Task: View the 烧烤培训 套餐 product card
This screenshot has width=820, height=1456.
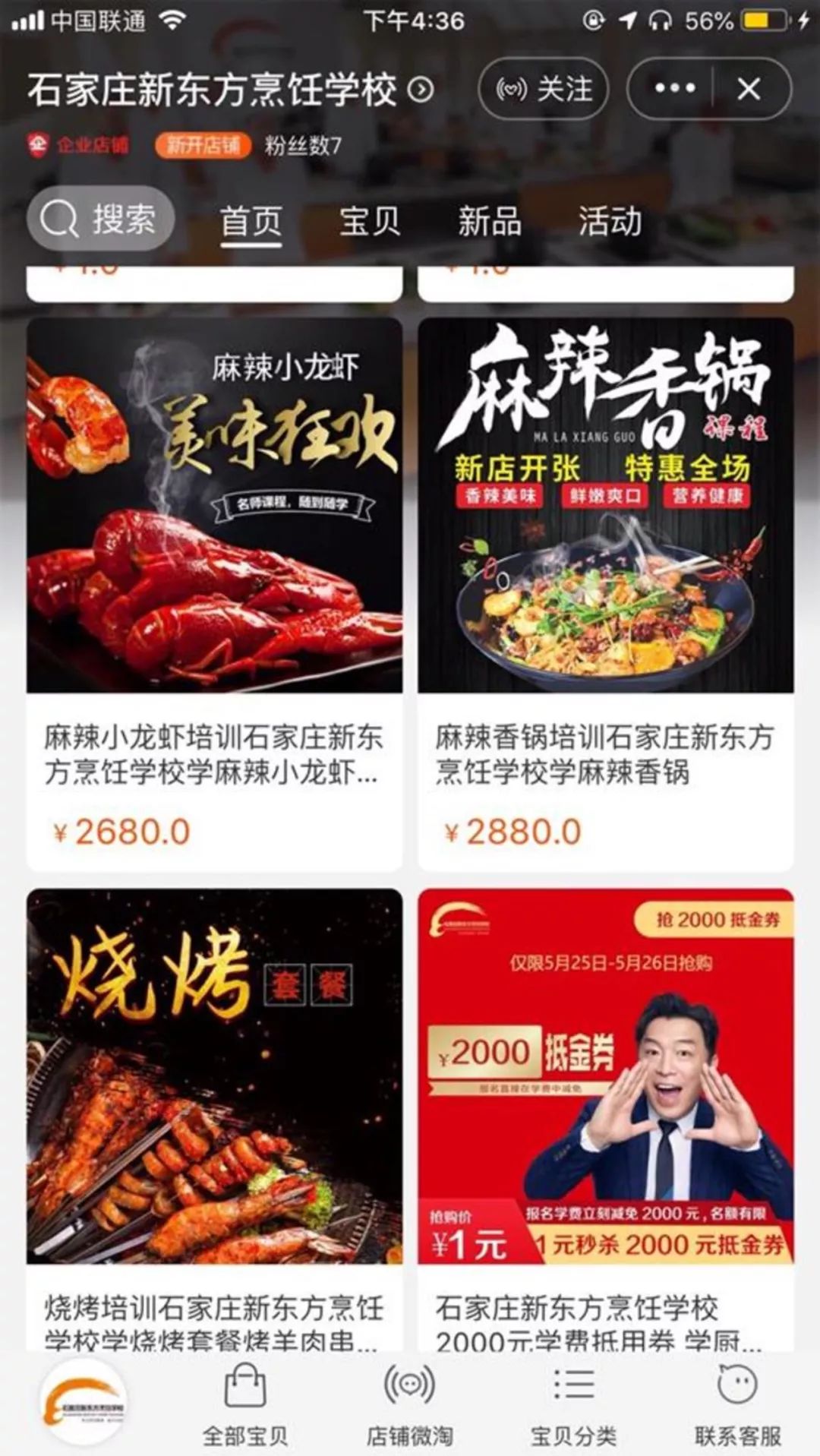Action: (x=215, y=1116)
